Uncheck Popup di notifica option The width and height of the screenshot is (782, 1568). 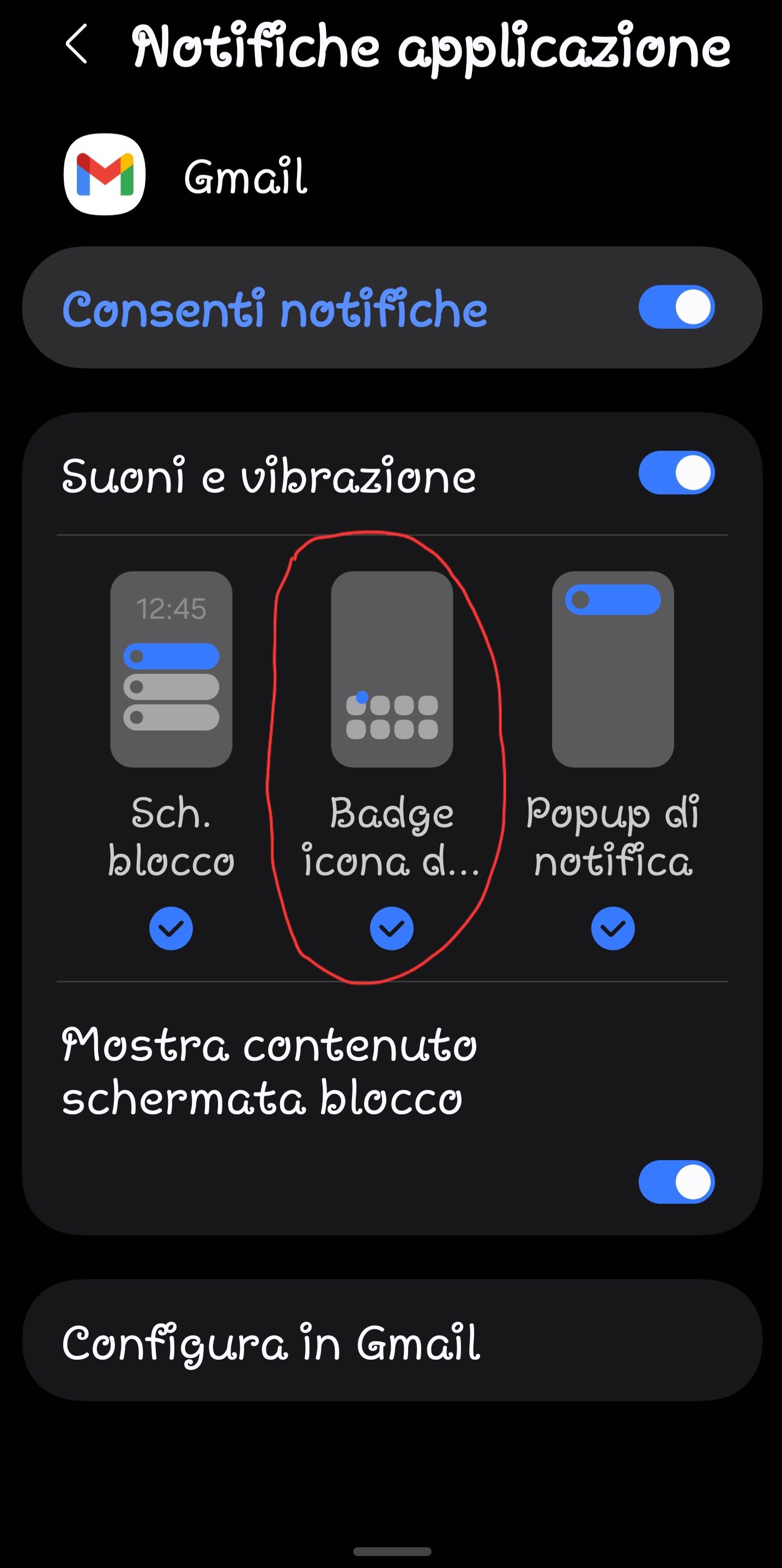612,928
